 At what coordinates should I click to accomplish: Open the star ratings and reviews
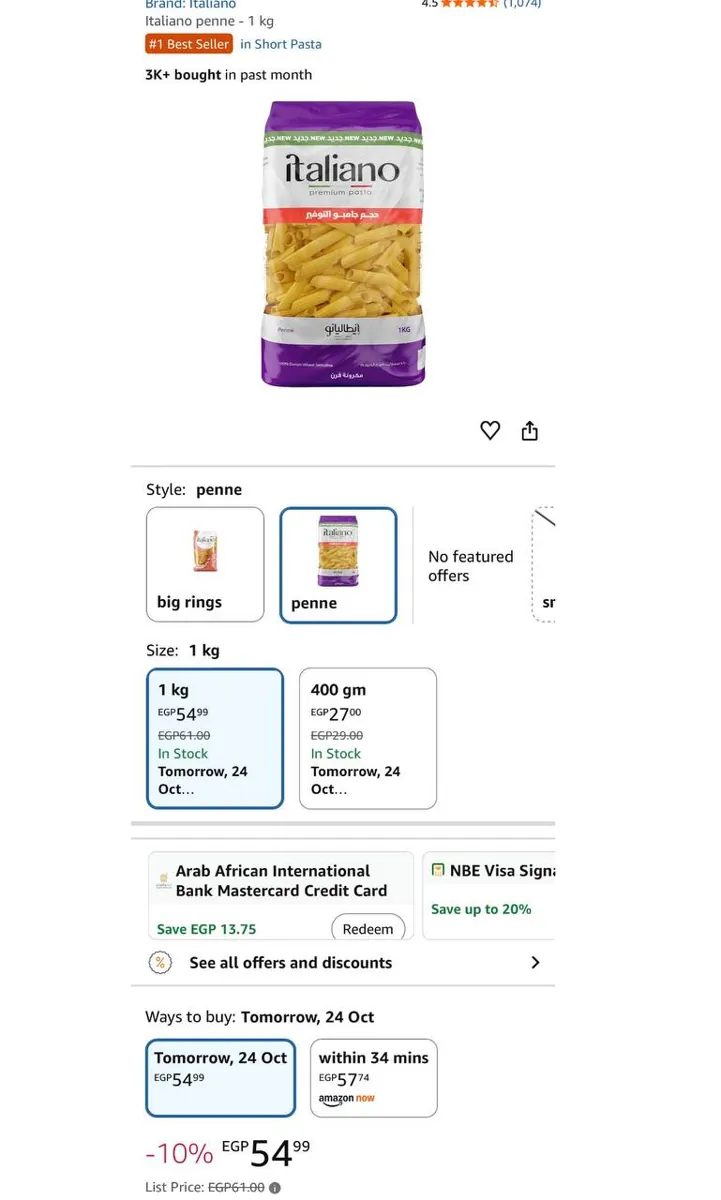pyautogui.click(x=480, y=4)
